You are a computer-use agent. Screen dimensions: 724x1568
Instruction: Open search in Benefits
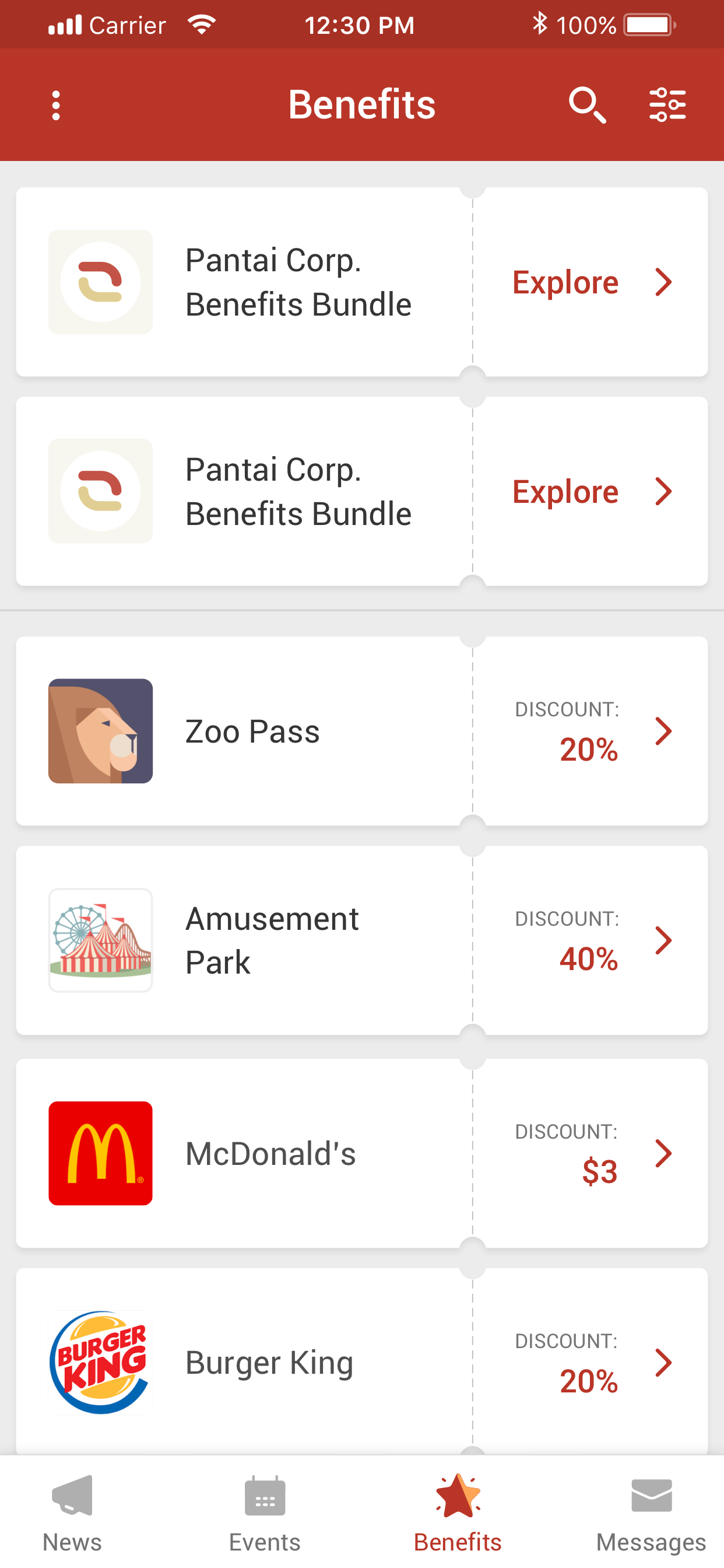point(587,106)
